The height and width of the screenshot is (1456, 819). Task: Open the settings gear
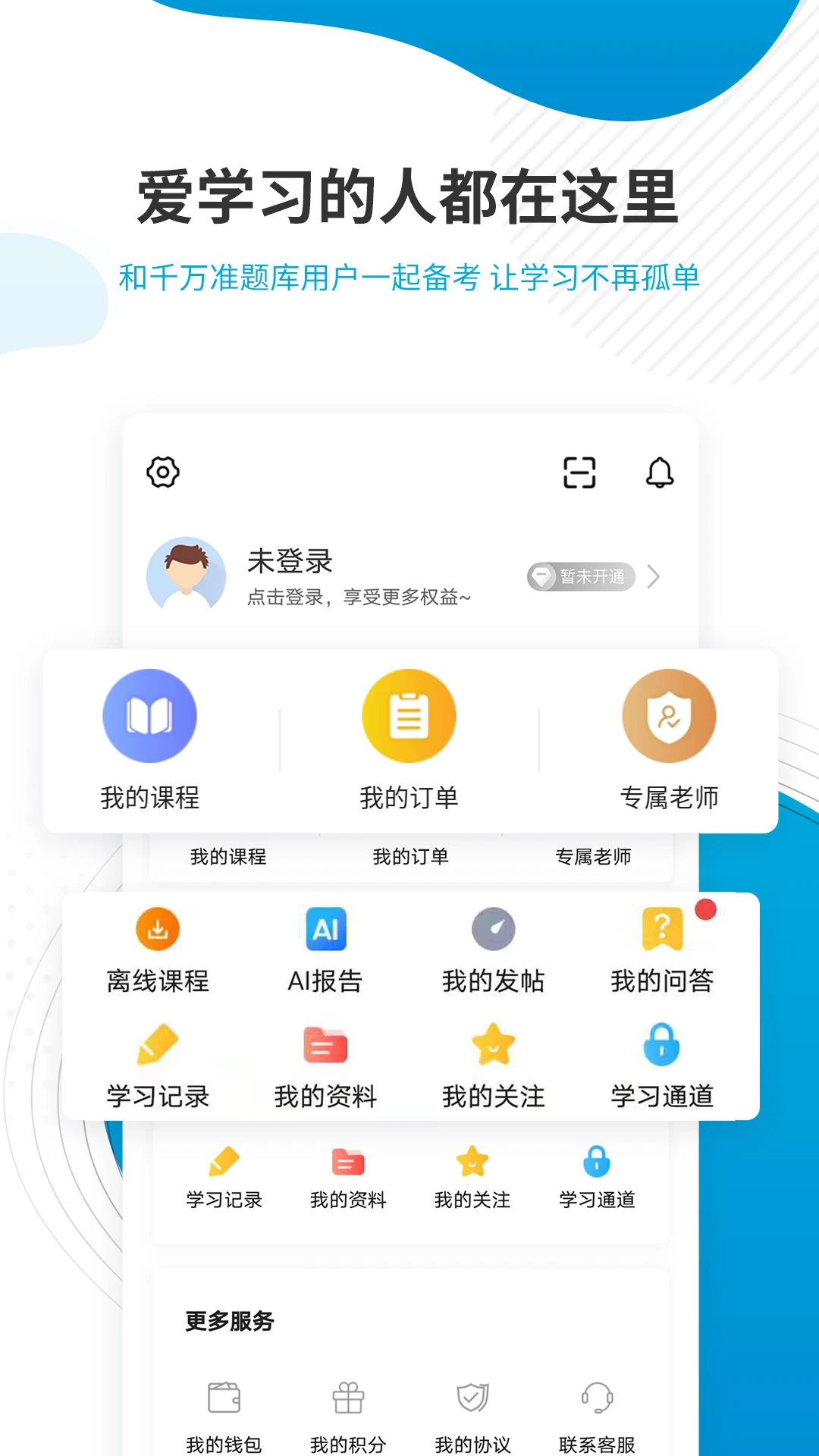tap(162, 472)
